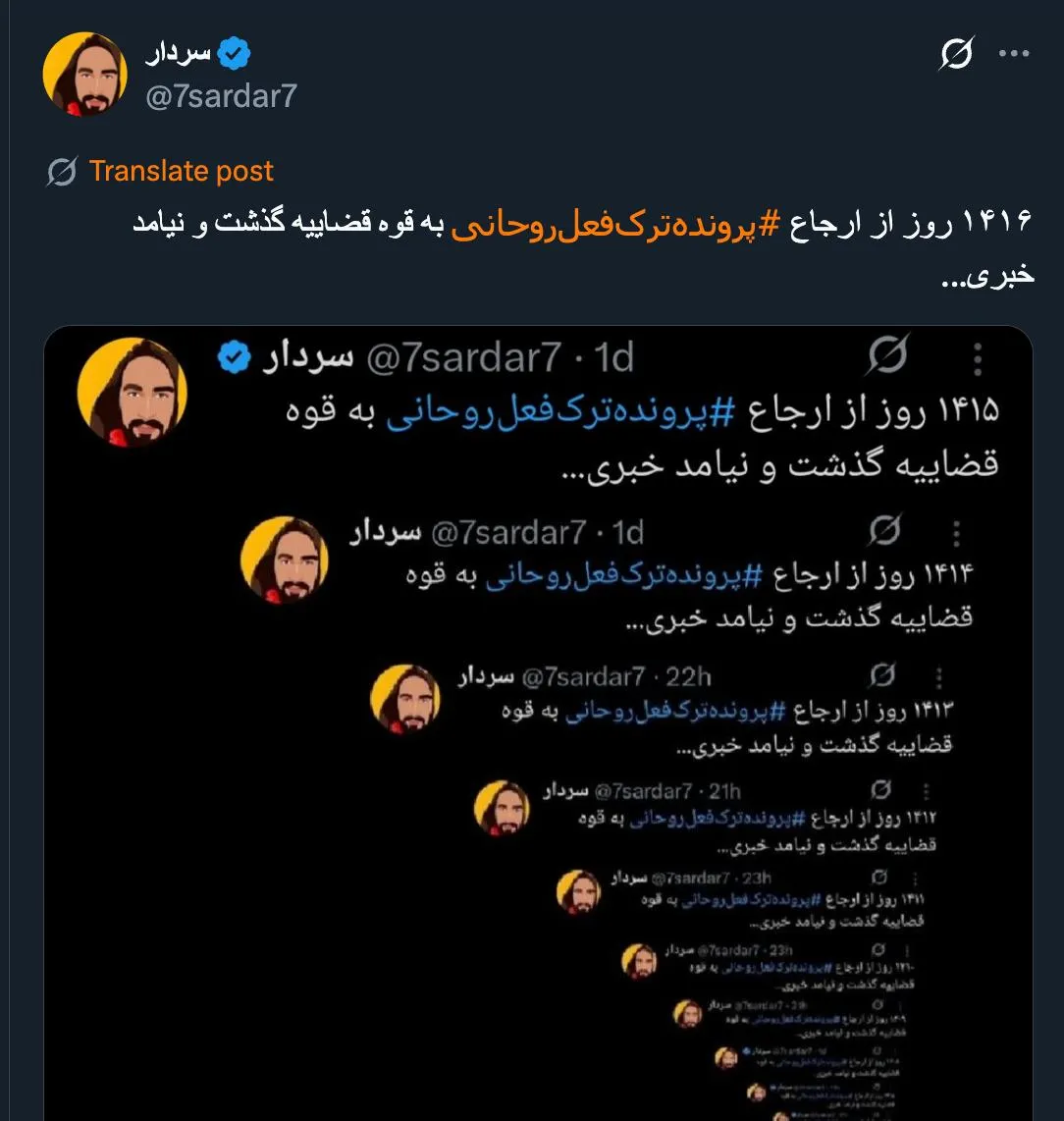Open the three-dot menu on the 1415 quoted tweet
The image size is (1064, 1121).
tap(977, 357)
